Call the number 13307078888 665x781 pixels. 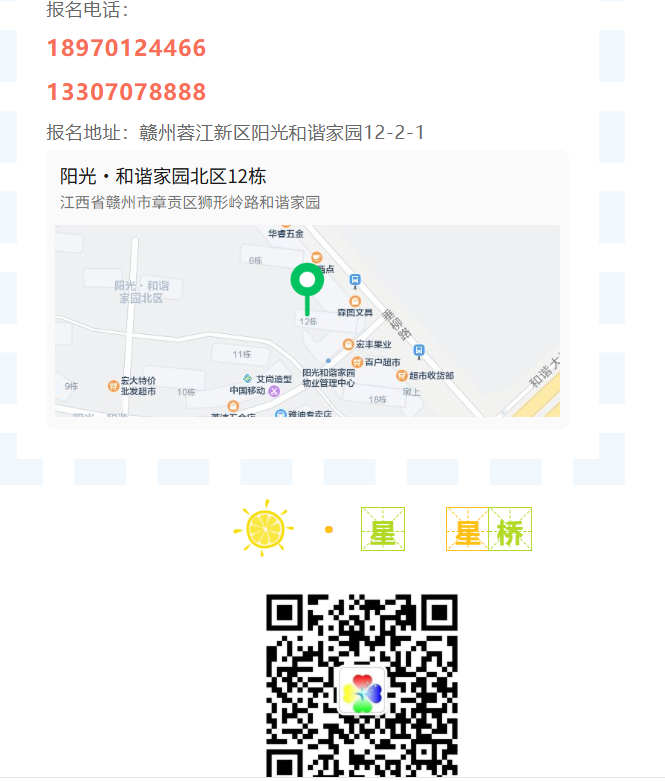(126, 93)
